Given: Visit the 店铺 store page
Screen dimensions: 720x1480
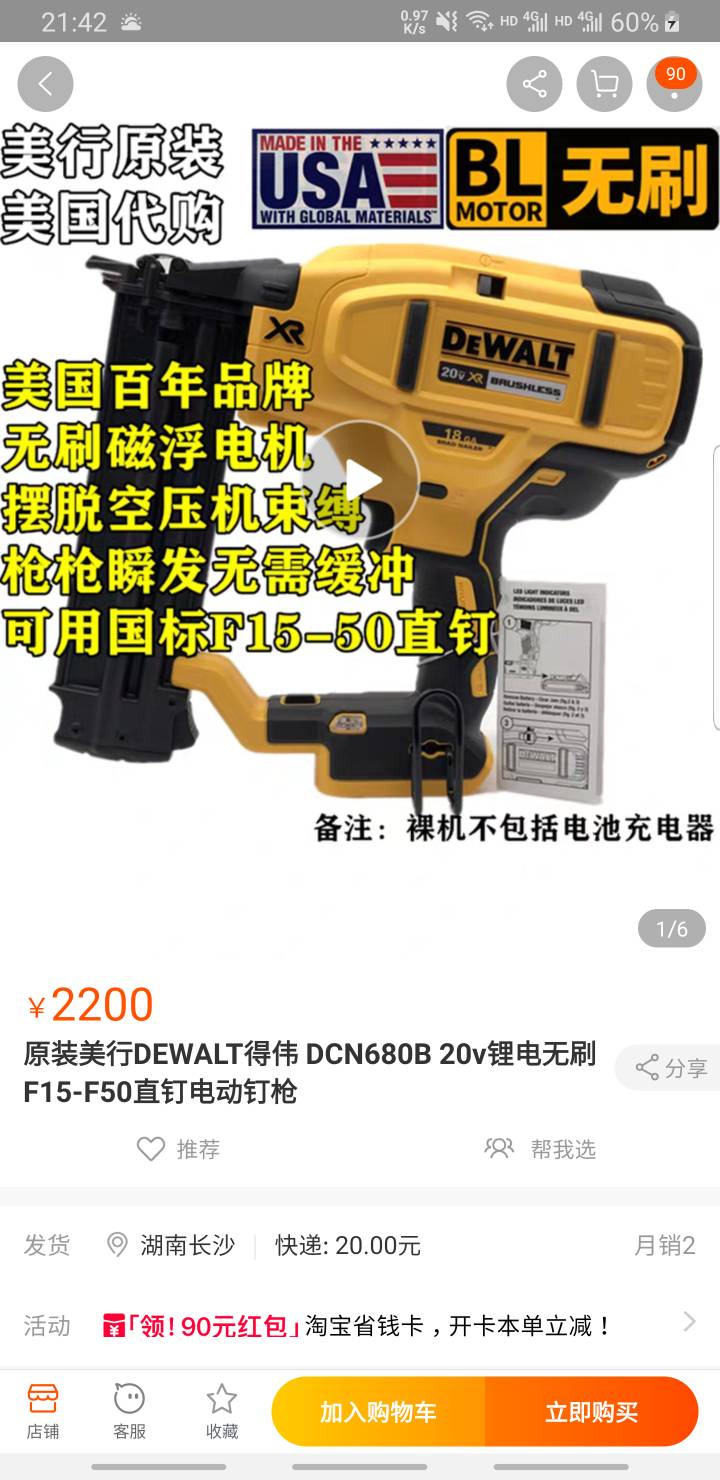Looking at the screenshot, I should click(x=43, y=1411).
